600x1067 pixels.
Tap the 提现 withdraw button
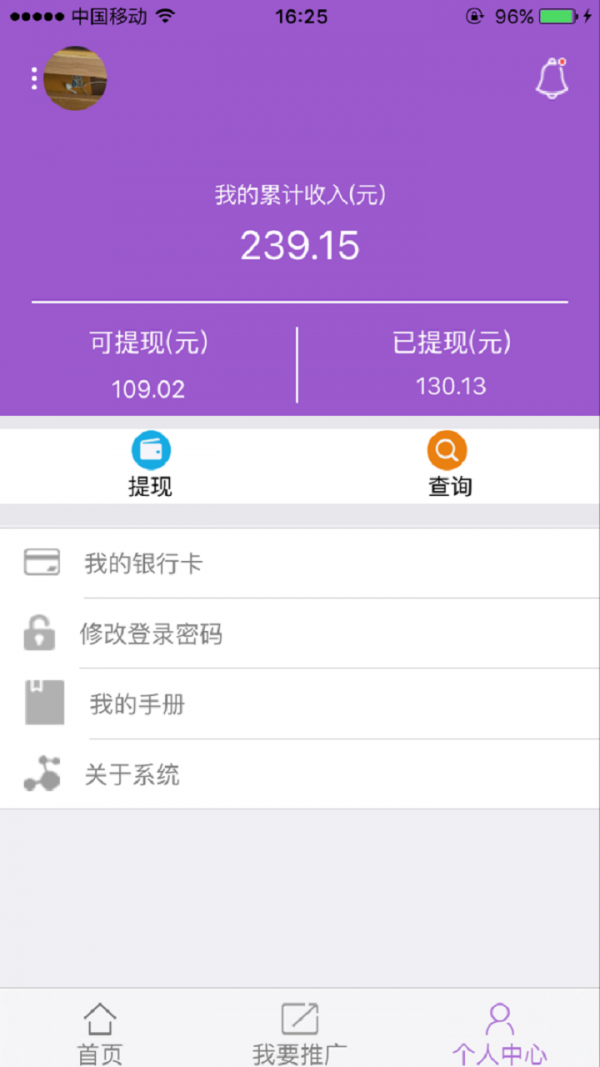coord(151,466)
